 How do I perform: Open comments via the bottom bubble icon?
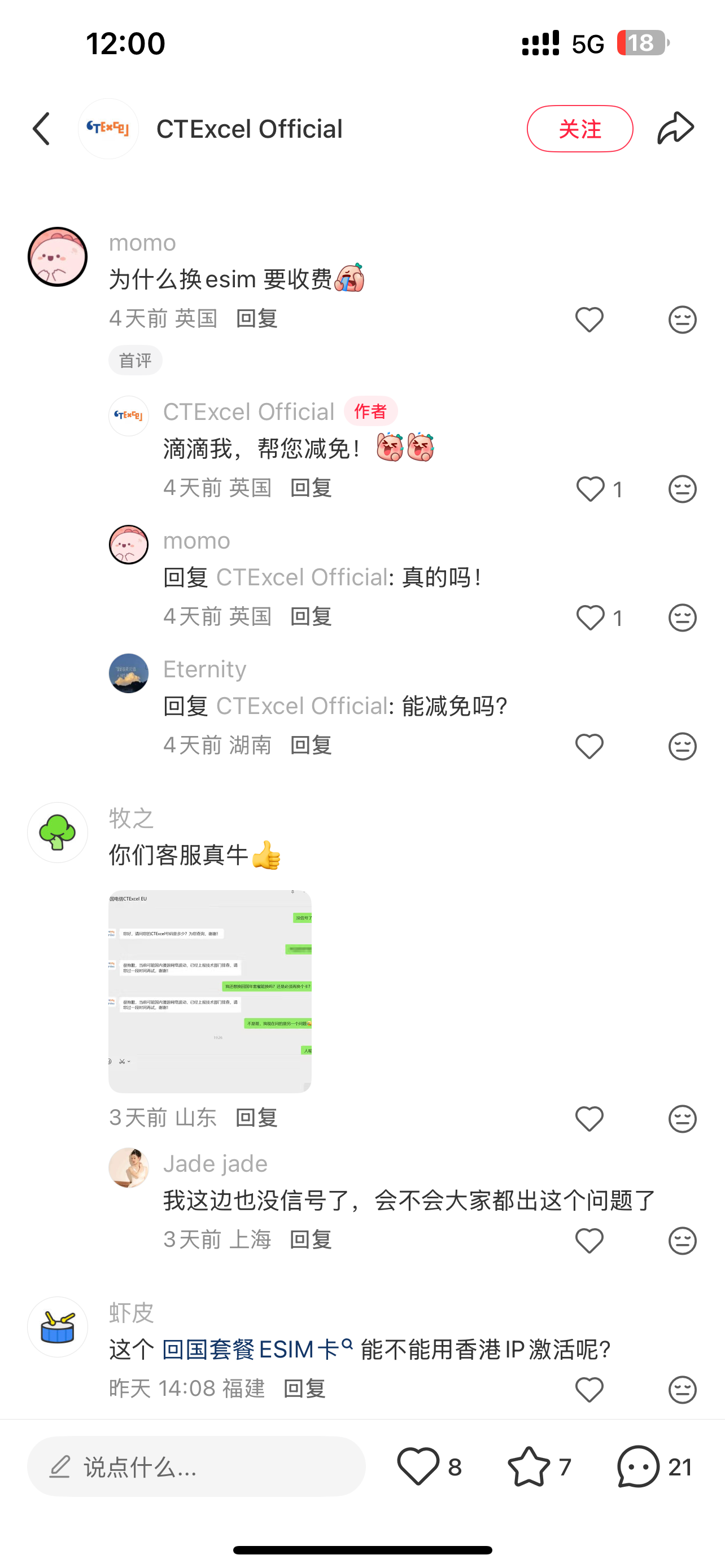click(638, 1467)
